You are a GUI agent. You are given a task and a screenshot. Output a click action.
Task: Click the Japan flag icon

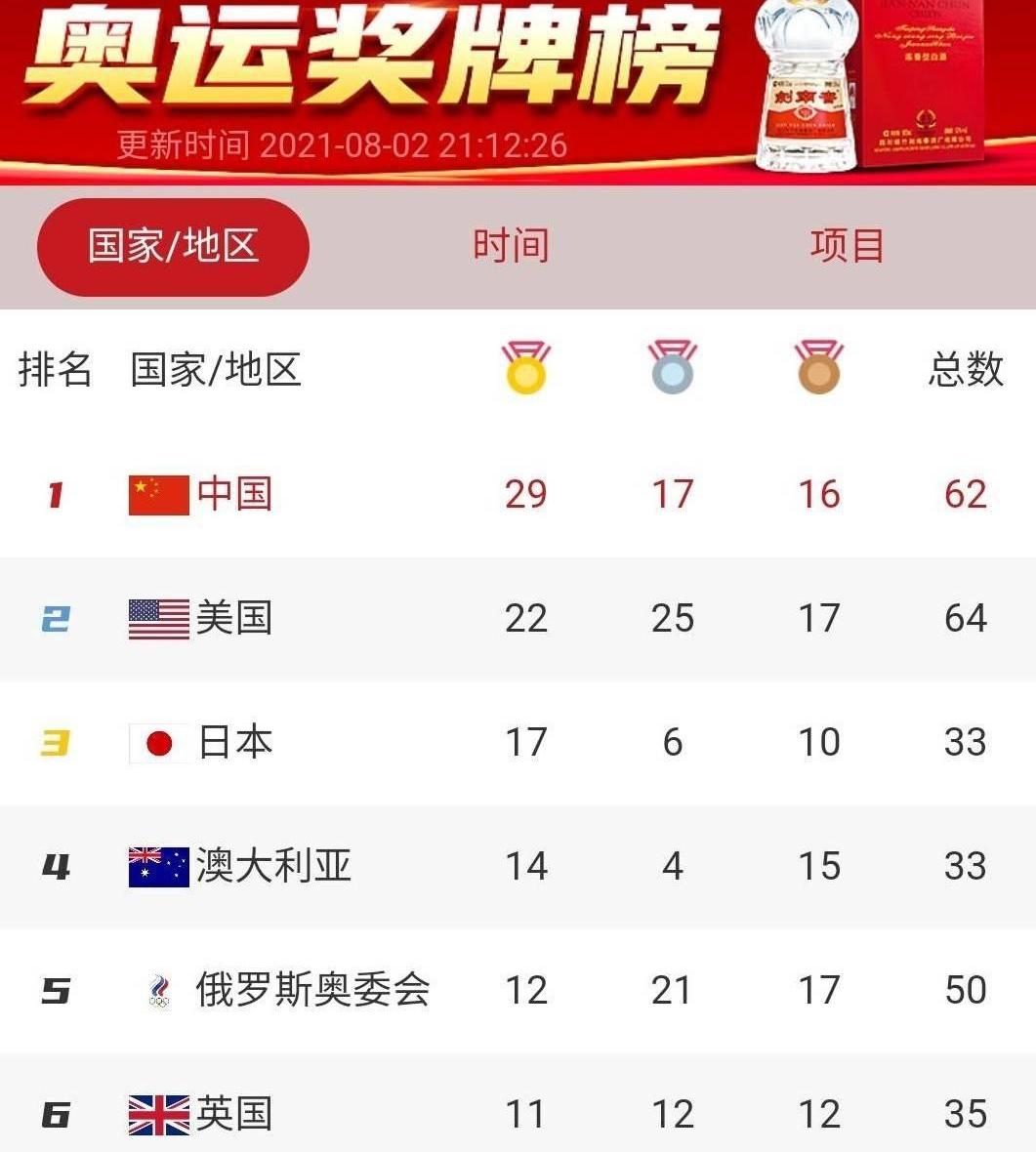tap(156, 742)
